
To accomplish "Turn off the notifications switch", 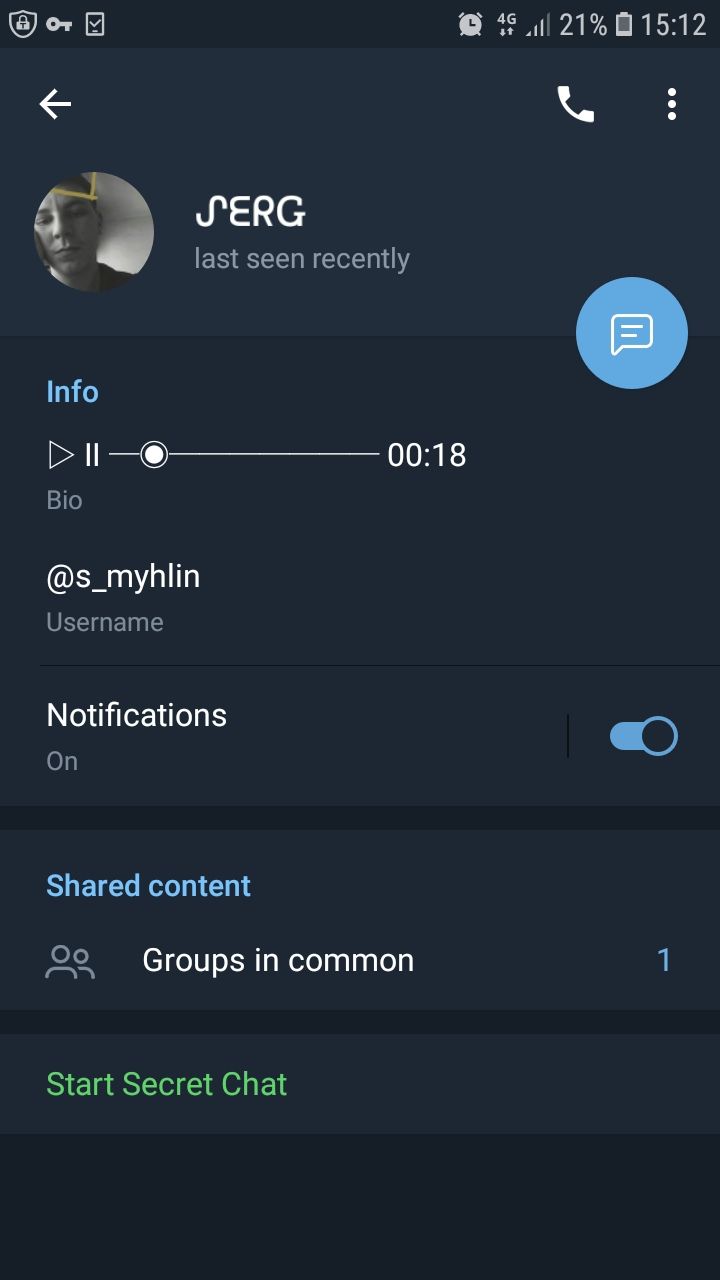I will click(x=644, y=737).
